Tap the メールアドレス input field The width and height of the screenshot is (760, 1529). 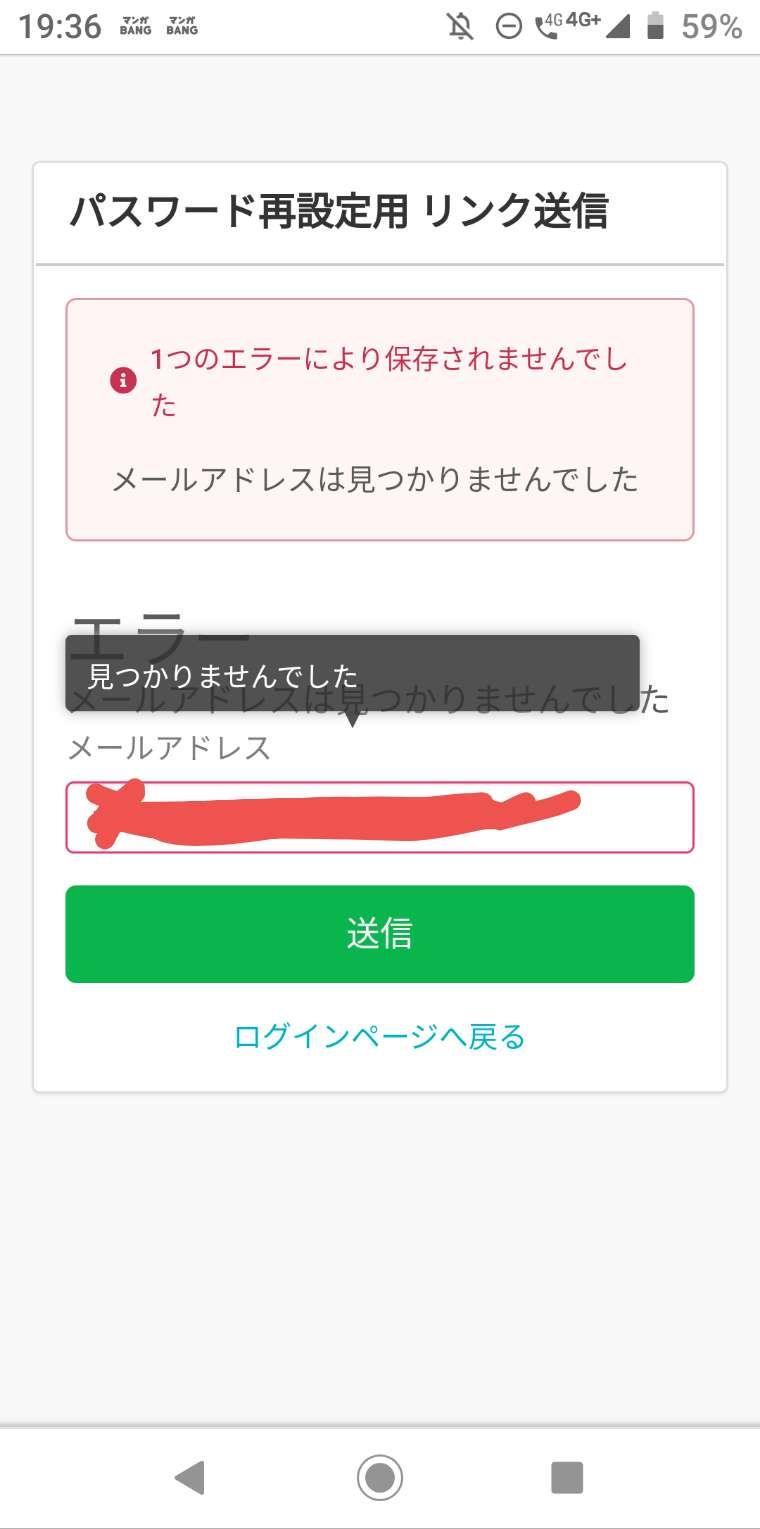tap(379, 817)
